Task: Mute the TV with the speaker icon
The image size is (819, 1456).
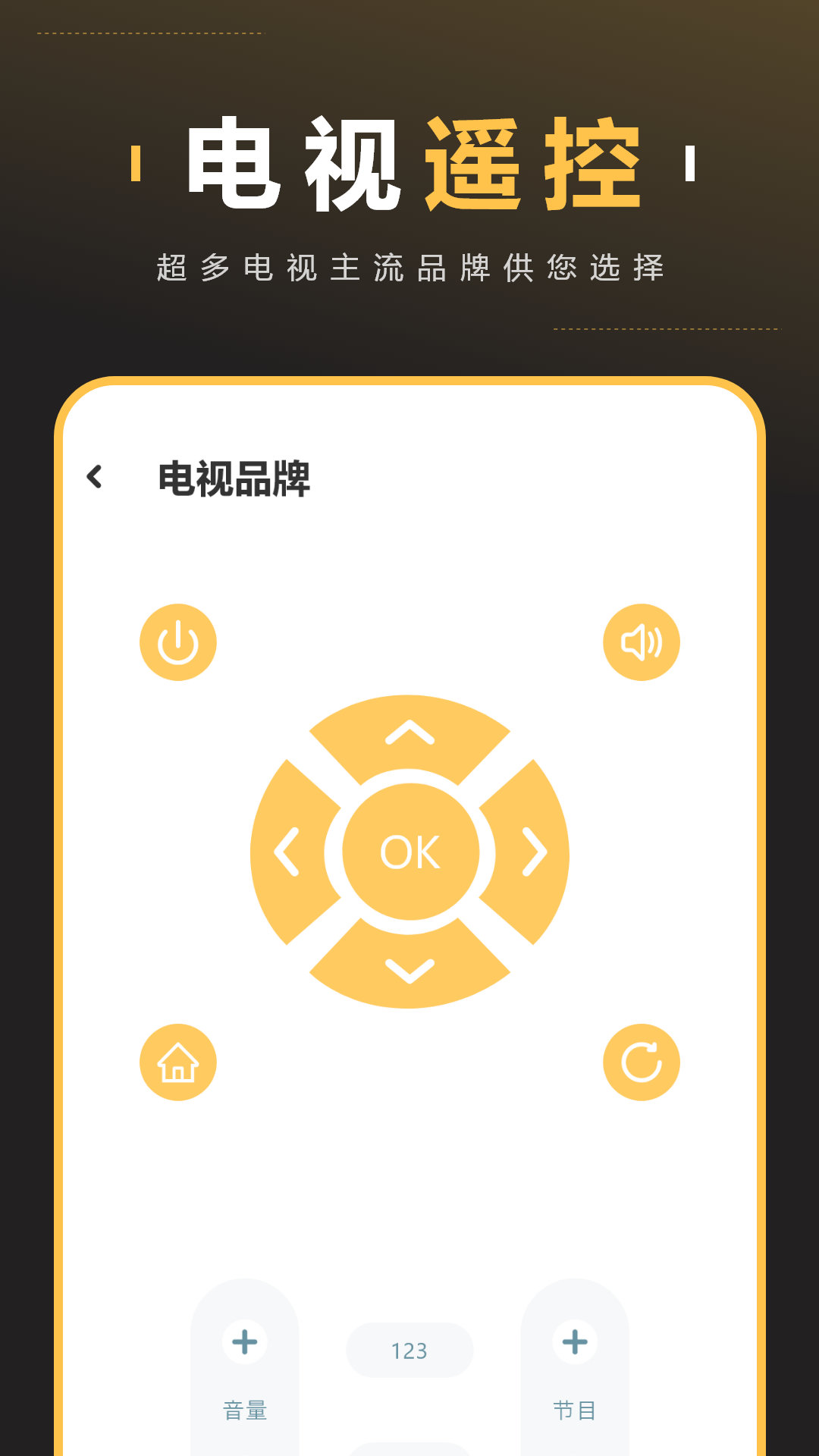Action: click(x=641, y=641)
